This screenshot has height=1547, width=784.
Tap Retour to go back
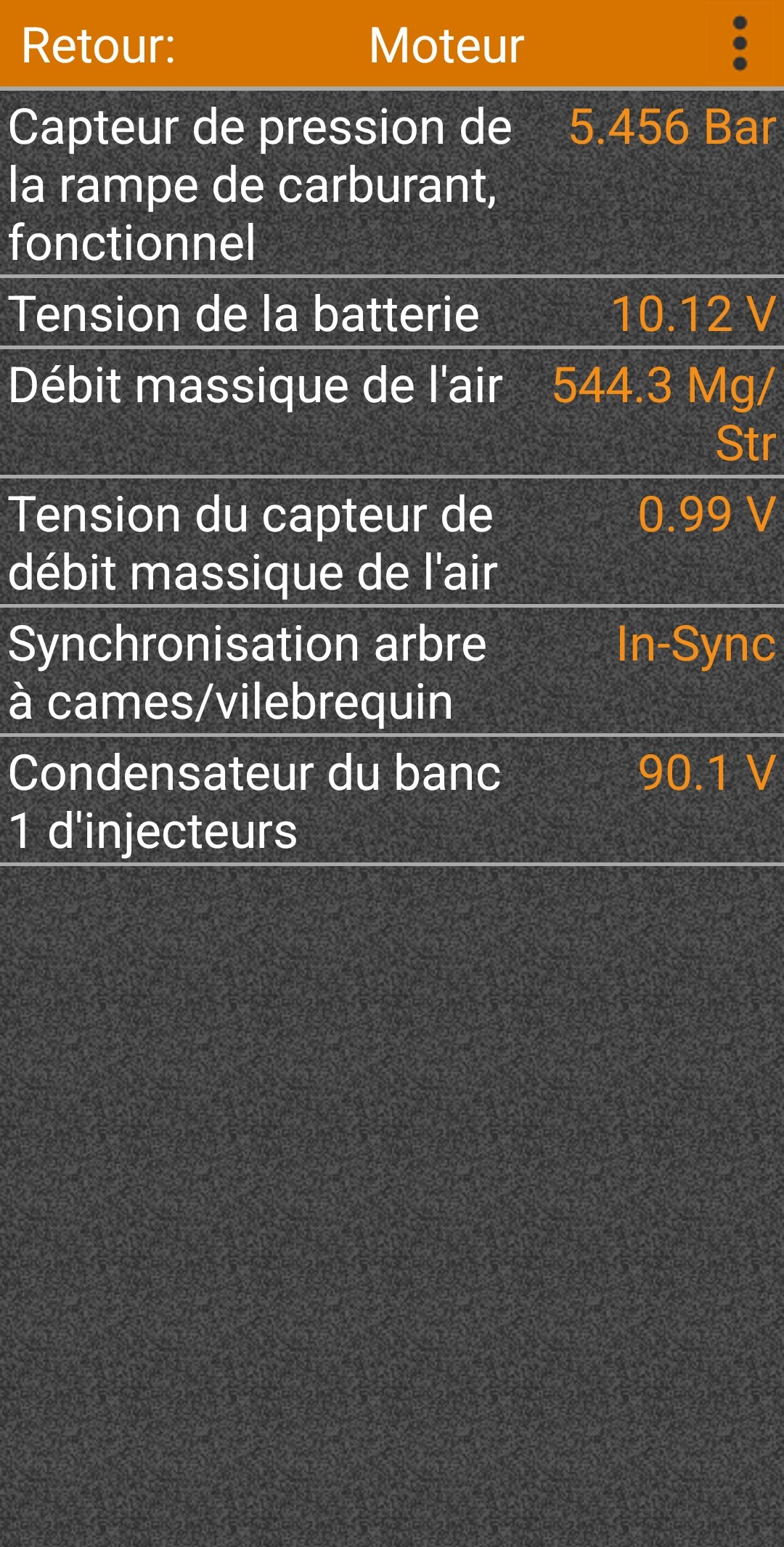(99, 45)
